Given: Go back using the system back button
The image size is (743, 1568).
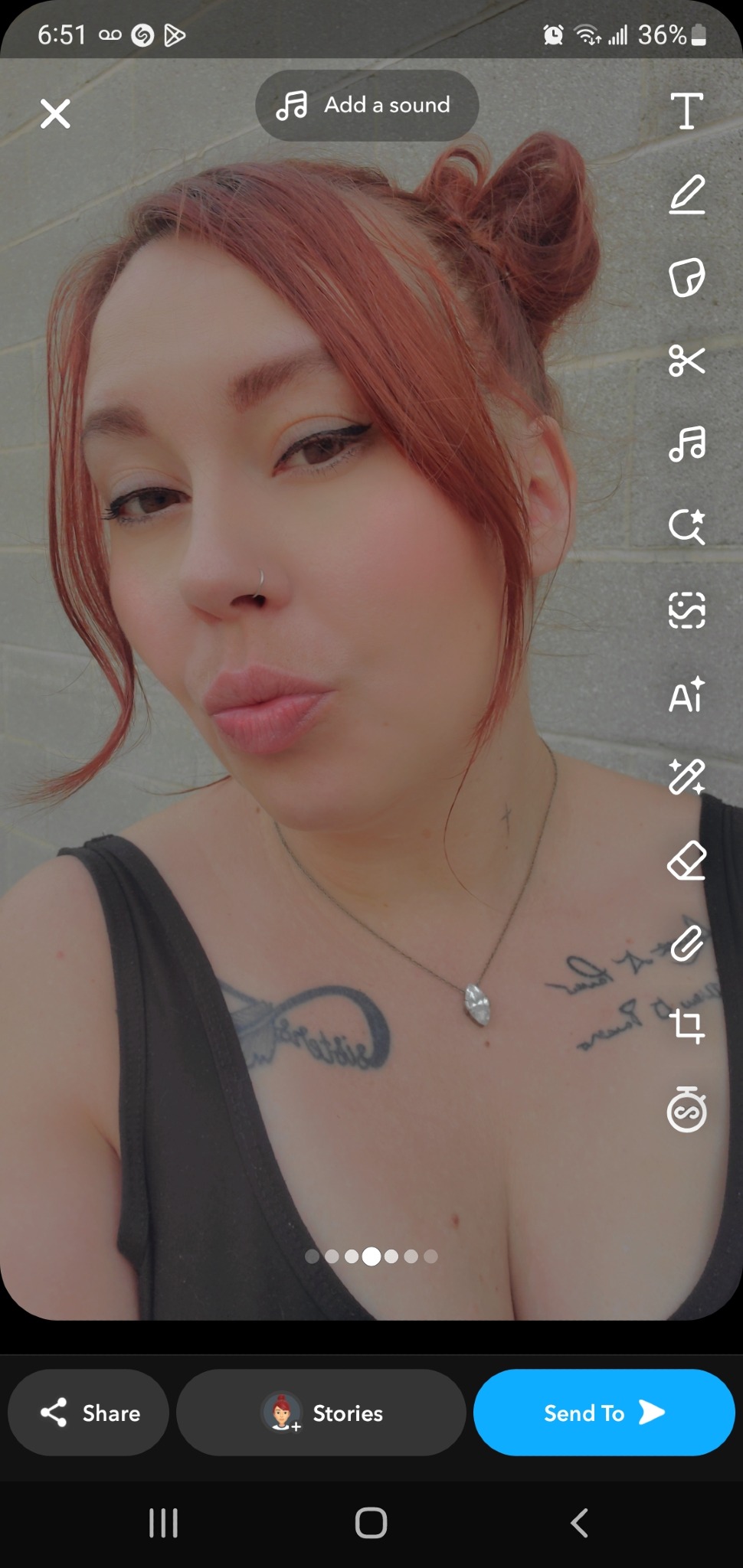Looking at the screenshot, I should [x=580, y=1523].
